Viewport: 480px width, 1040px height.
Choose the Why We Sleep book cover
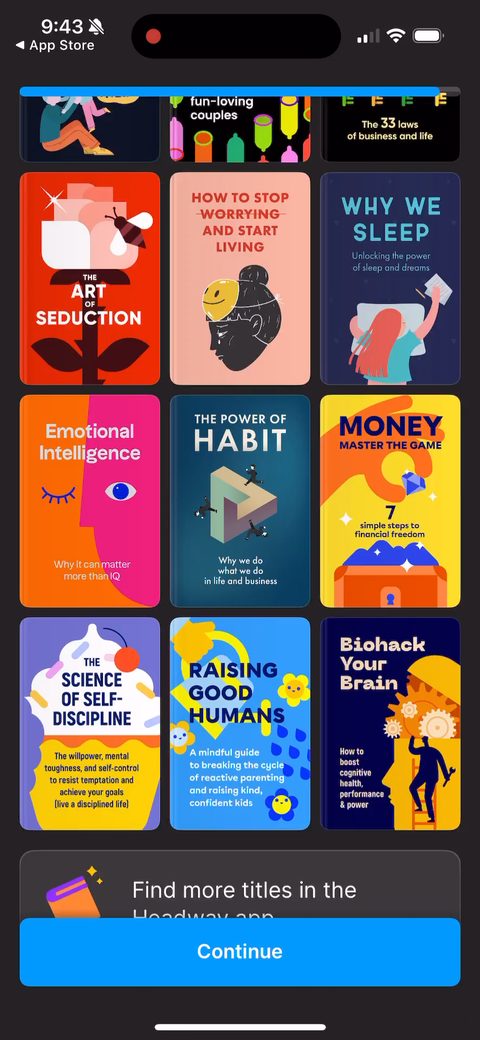click(390, 279)
